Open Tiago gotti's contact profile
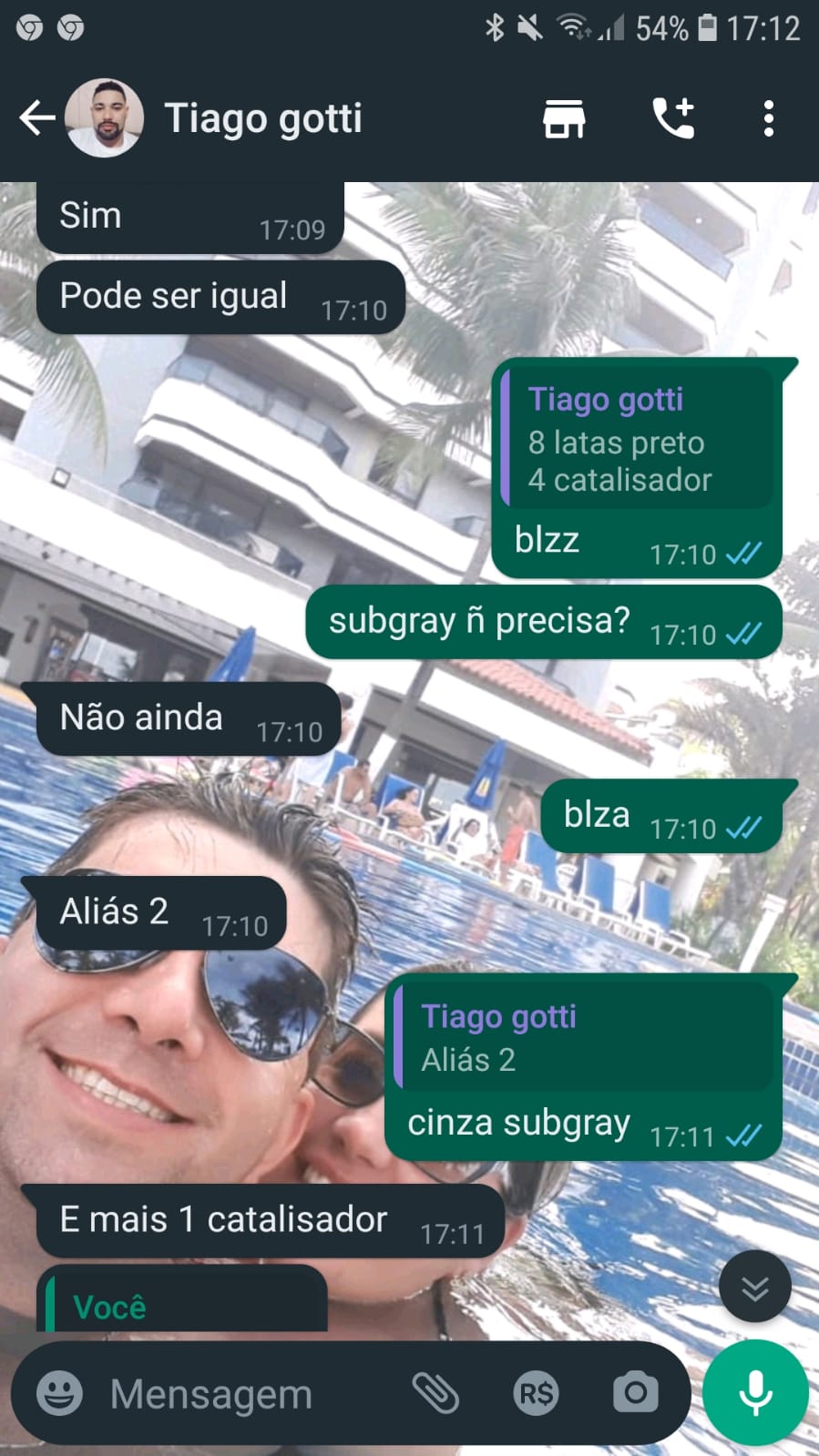This screenshot has width=819, height=1456. [263, 118]
